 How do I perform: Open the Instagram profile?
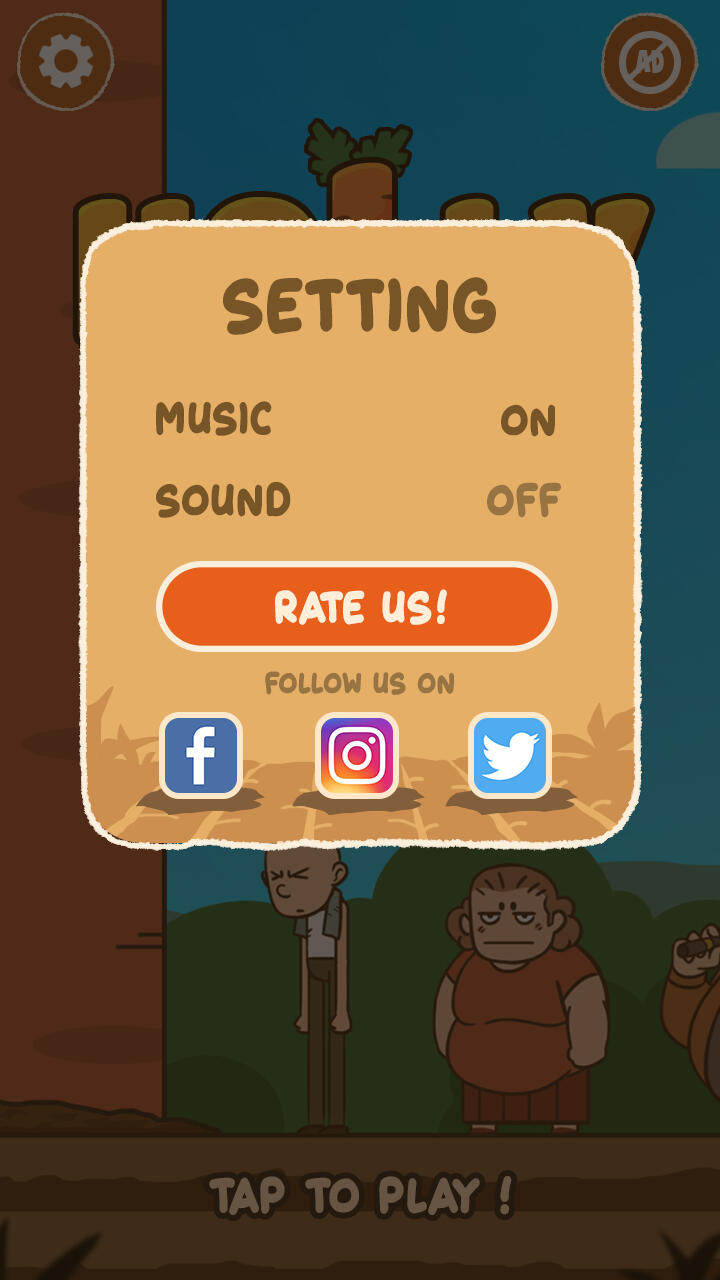357,755
